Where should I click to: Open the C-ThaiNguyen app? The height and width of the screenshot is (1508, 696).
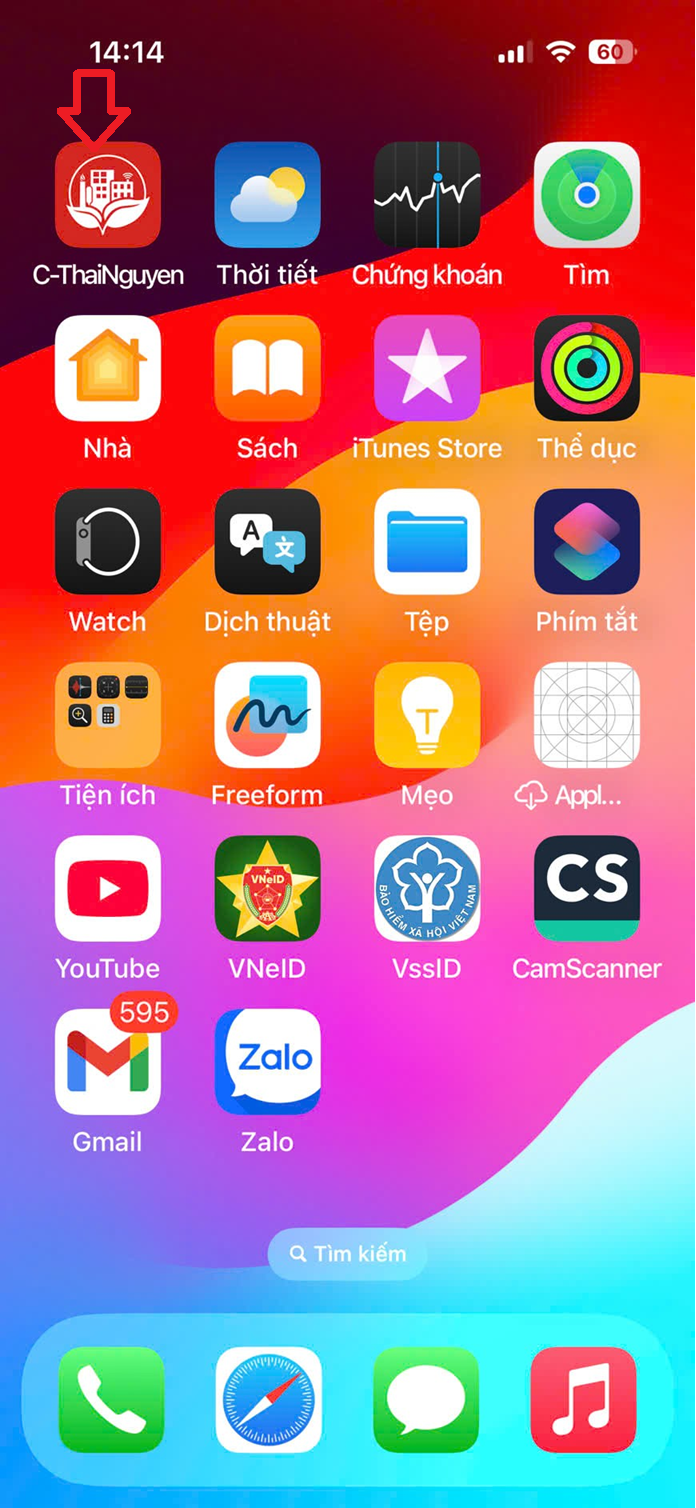point(107,194)
